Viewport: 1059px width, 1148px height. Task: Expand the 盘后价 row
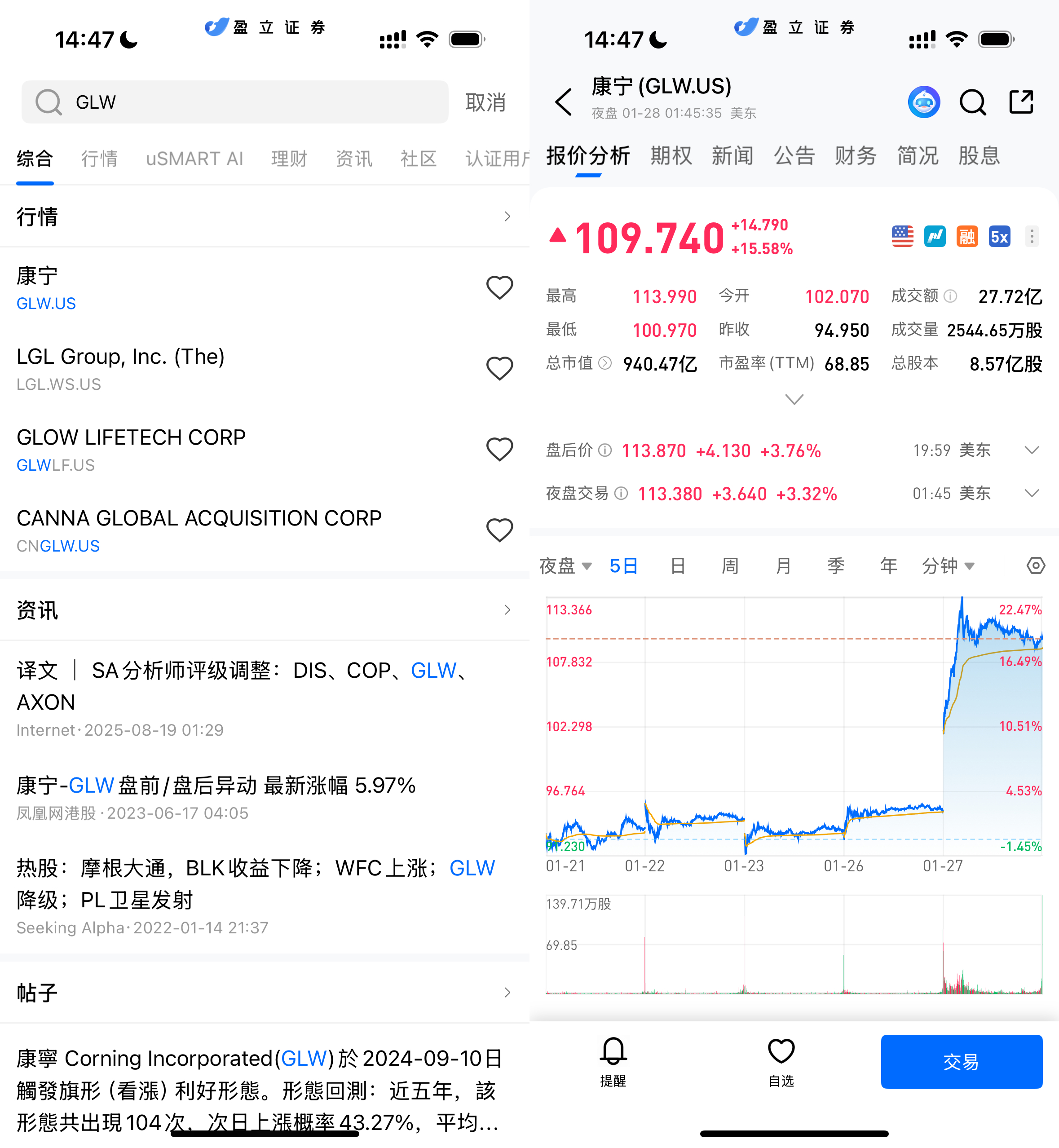[x=1032, y=450]
